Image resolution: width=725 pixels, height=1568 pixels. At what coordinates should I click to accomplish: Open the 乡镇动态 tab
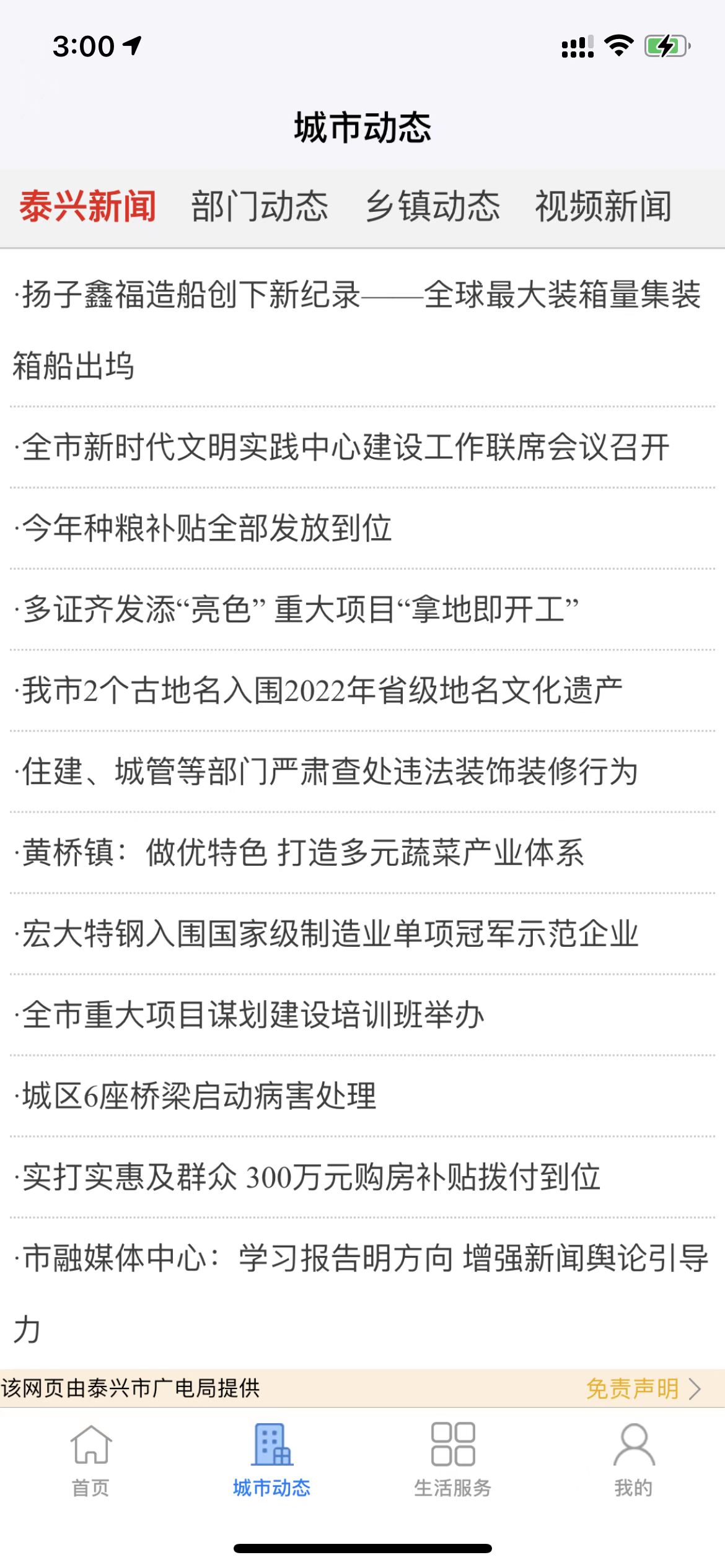pyautogui.click(x=433, y=206)
